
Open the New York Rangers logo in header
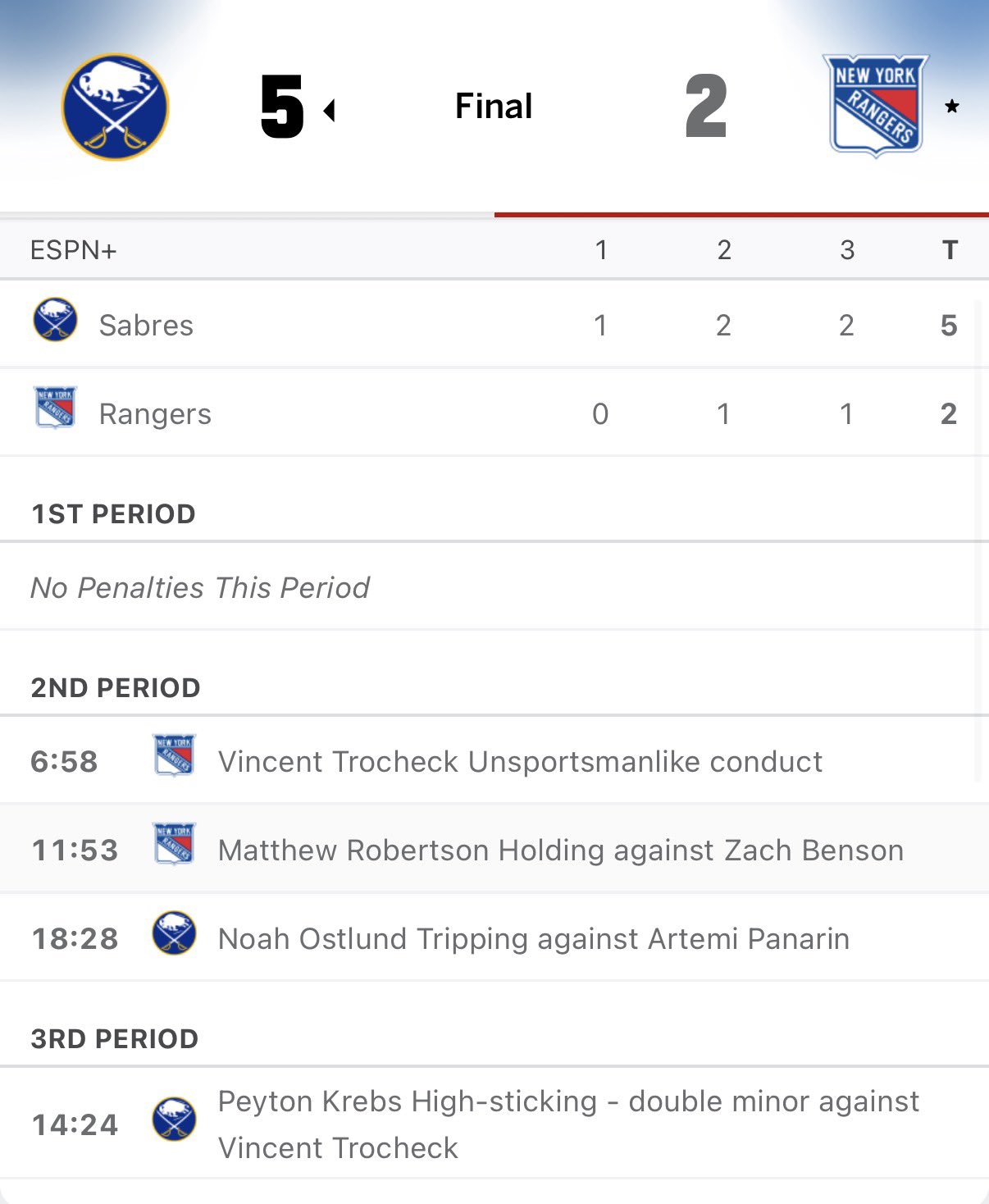[x=875, y=105]
